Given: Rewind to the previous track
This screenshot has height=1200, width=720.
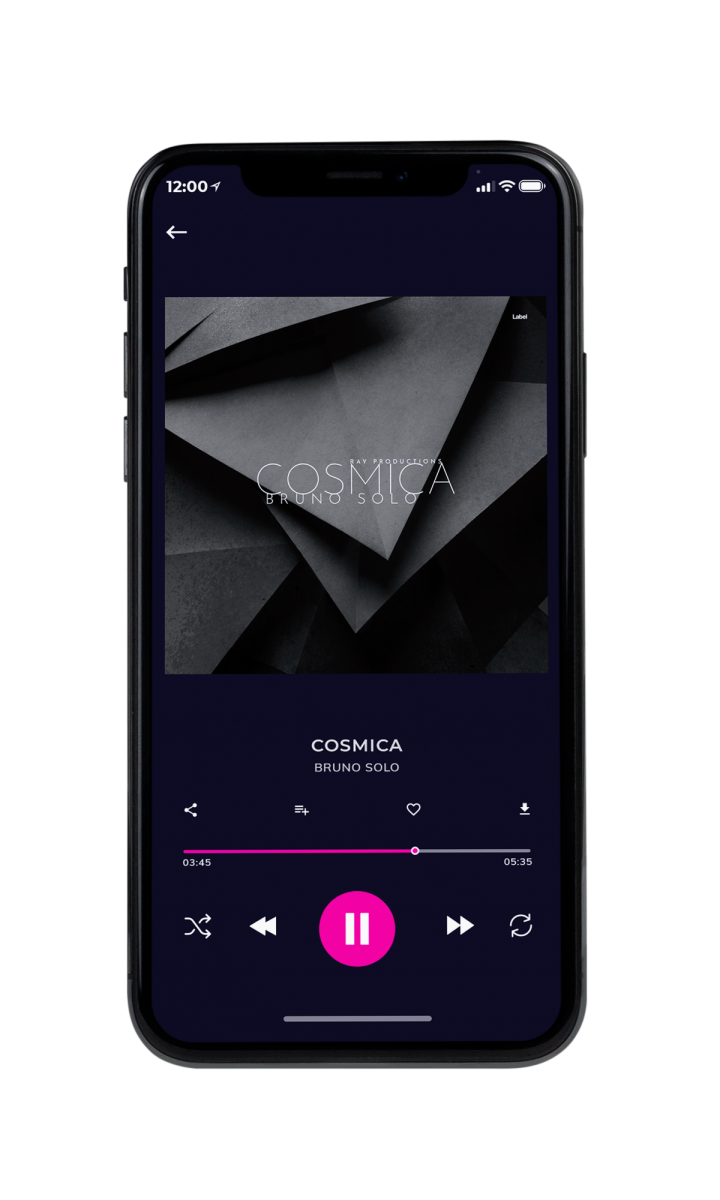Looking at the screenshot, I should [x=263, y=927].
